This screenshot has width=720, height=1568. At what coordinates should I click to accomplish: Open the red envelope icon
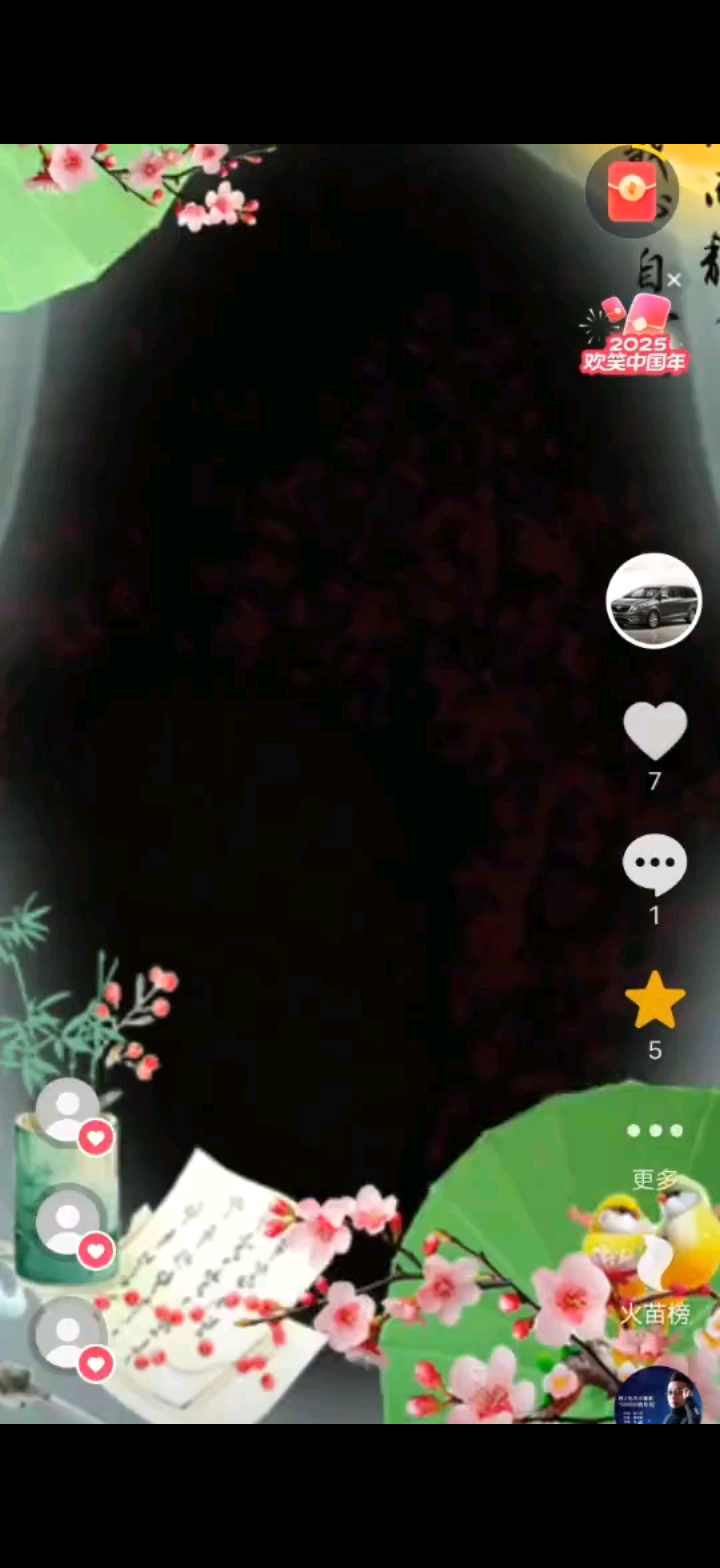(x=632, y=191)
